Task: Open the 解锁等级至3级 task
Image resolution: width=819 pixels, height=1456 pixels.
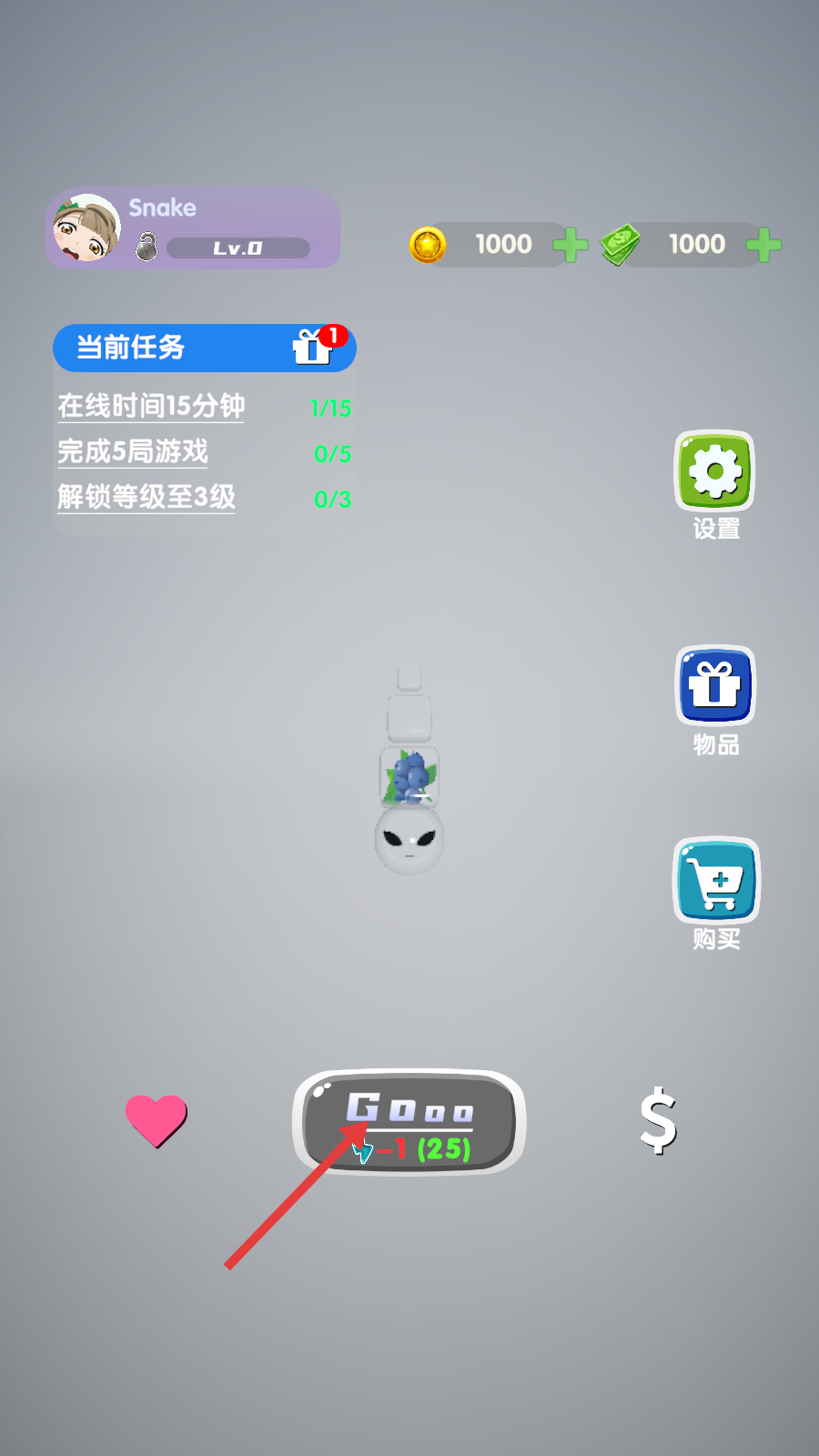Action: pos(147,497)
